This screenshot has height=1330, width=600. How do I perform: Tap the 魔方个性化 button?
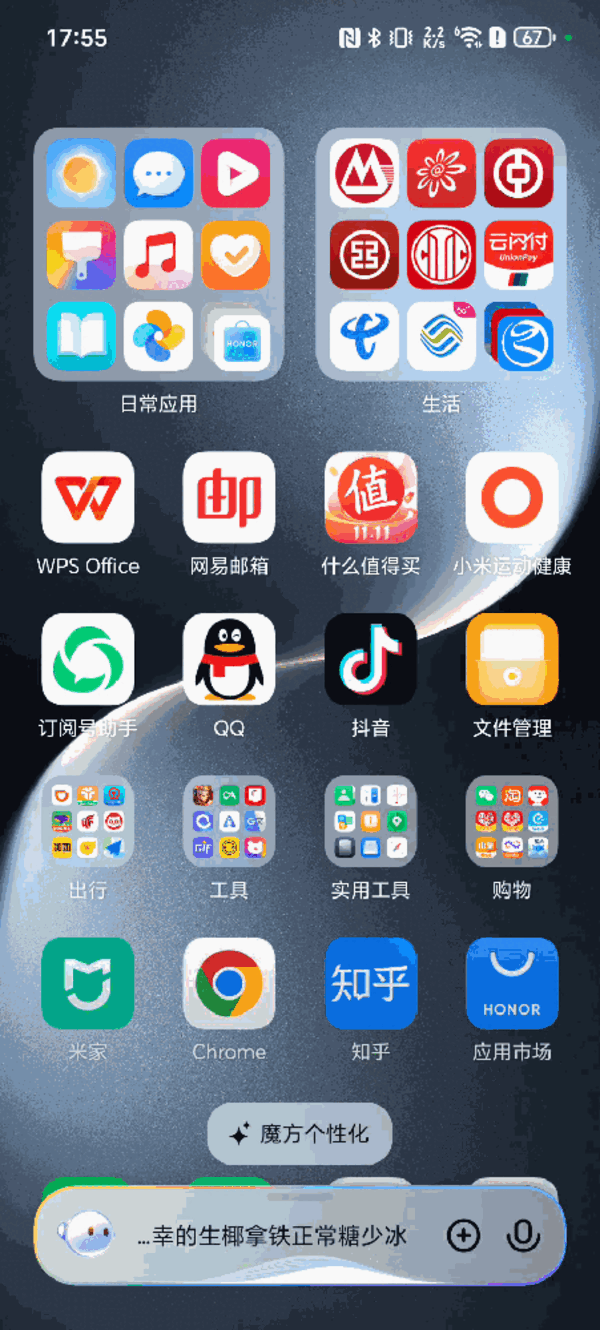pyautogui.click(x=300, y=1134)
